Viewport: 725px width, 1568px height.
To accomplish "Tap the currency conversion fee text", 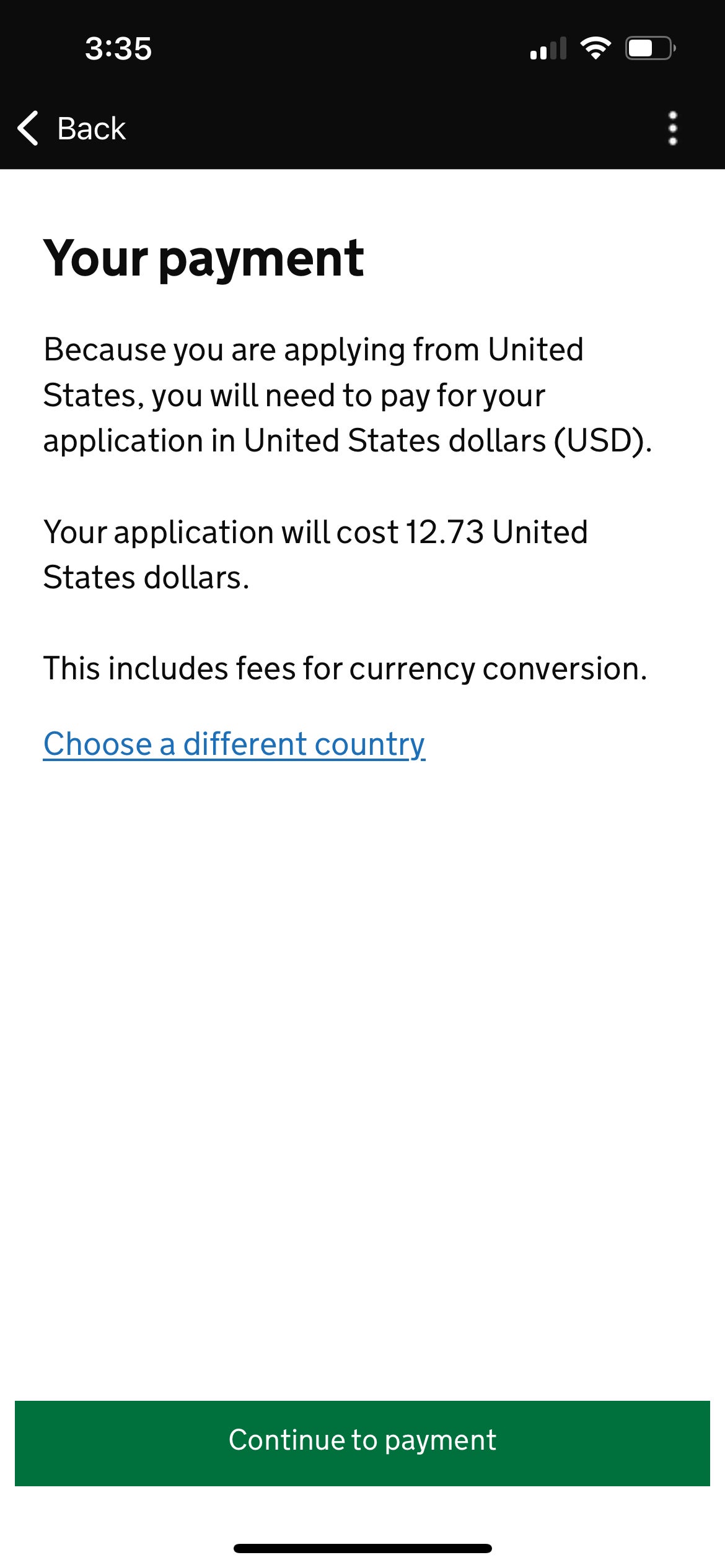I will (345, 668).
